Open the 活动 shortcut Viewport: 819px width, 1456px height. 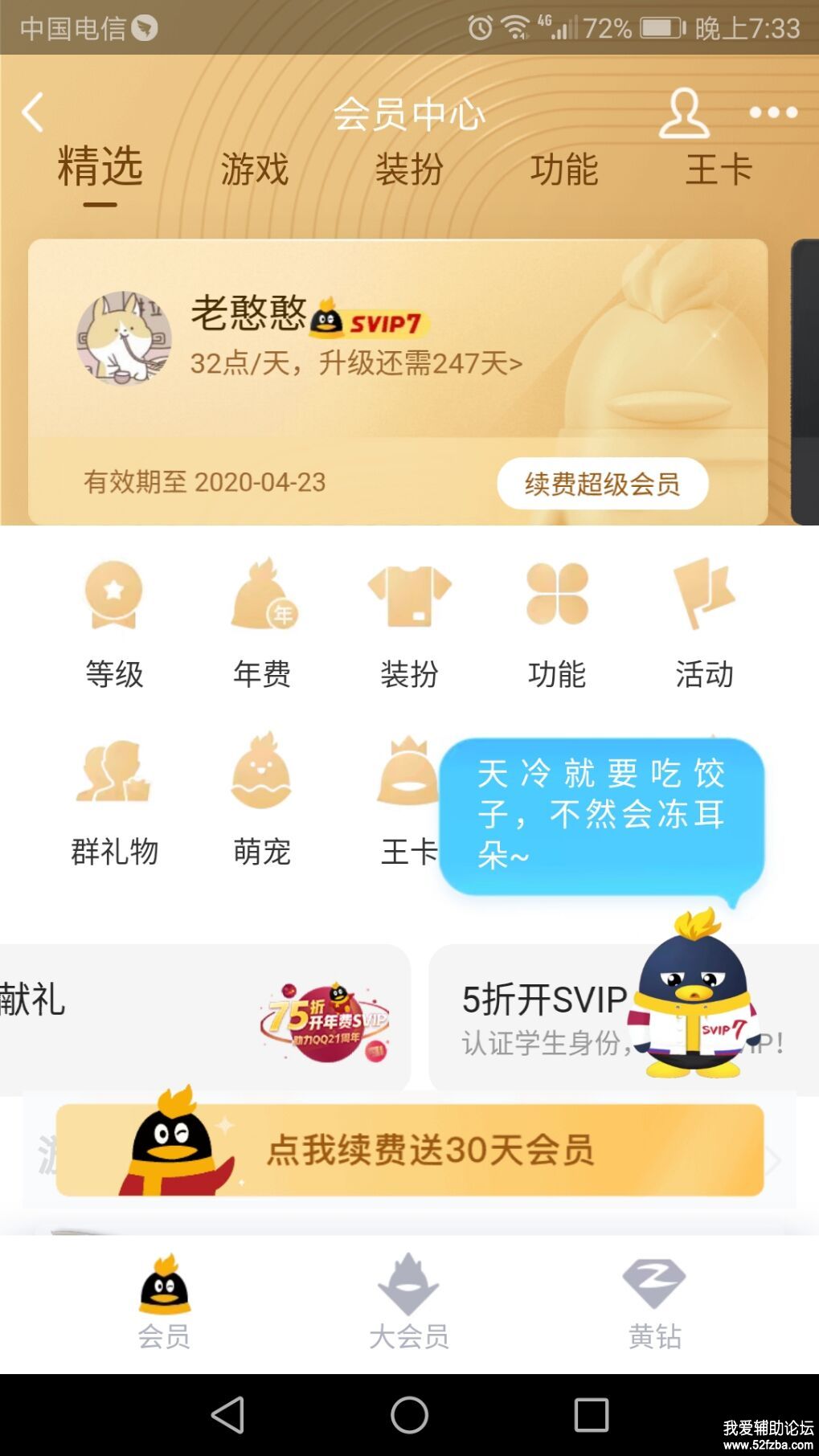point(704,624)
